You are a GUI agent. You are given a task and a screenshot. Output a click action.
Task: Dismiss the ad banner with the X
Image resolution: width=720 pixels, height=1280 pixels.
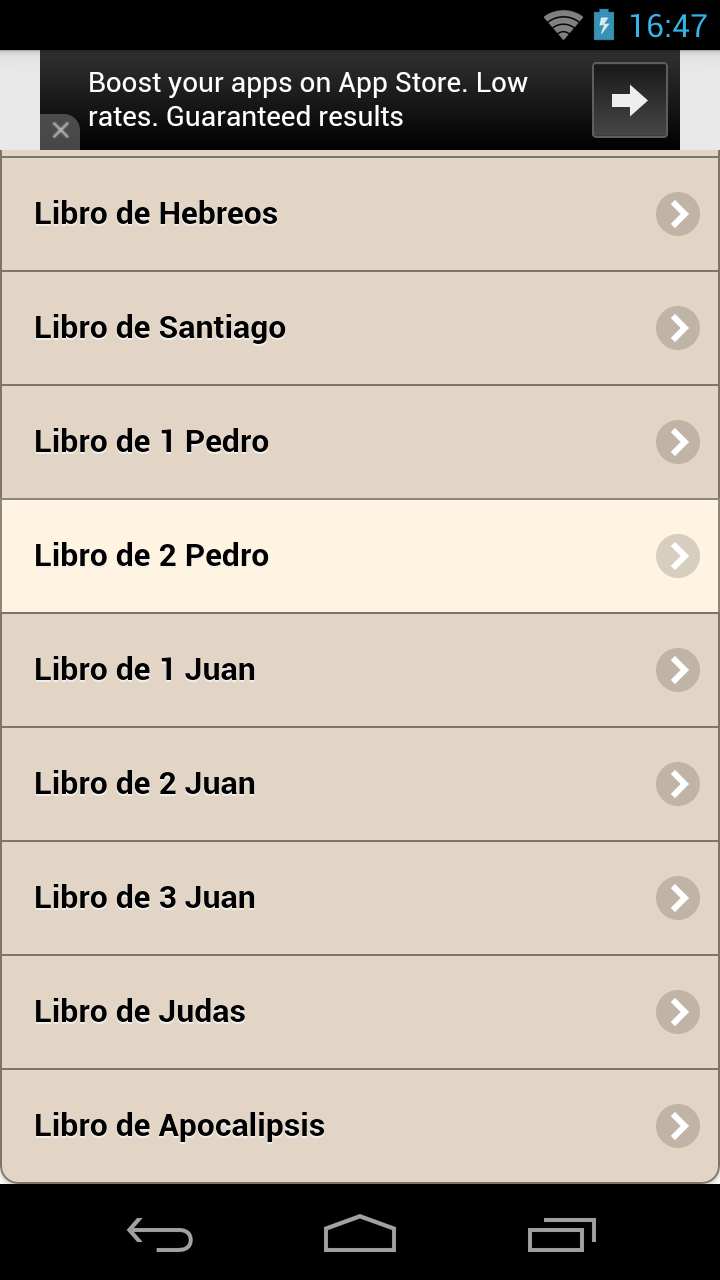pos(60,131)
